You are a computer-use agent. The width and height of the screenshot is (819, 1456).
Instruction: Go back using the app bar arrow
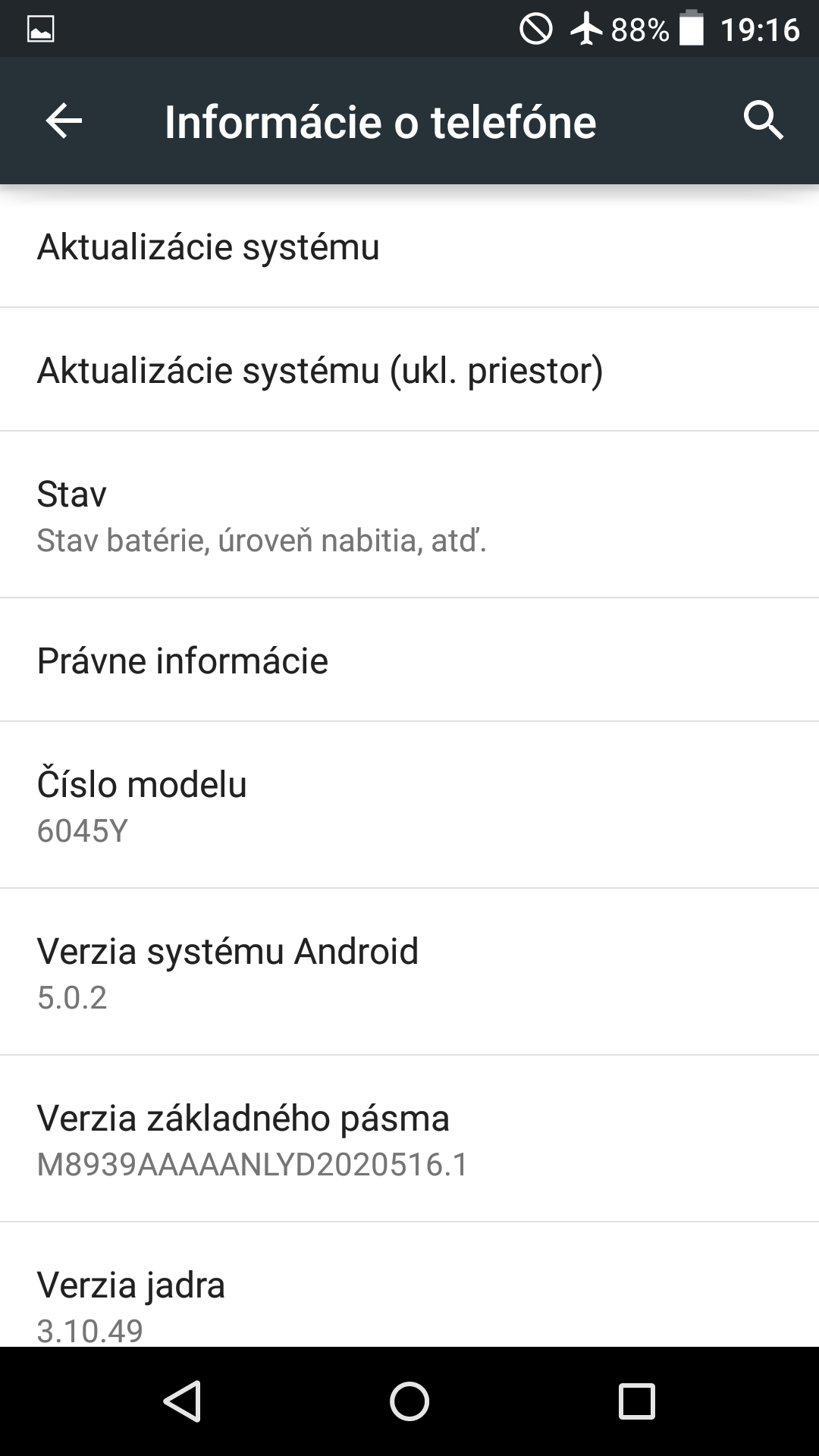pos(64,121)
